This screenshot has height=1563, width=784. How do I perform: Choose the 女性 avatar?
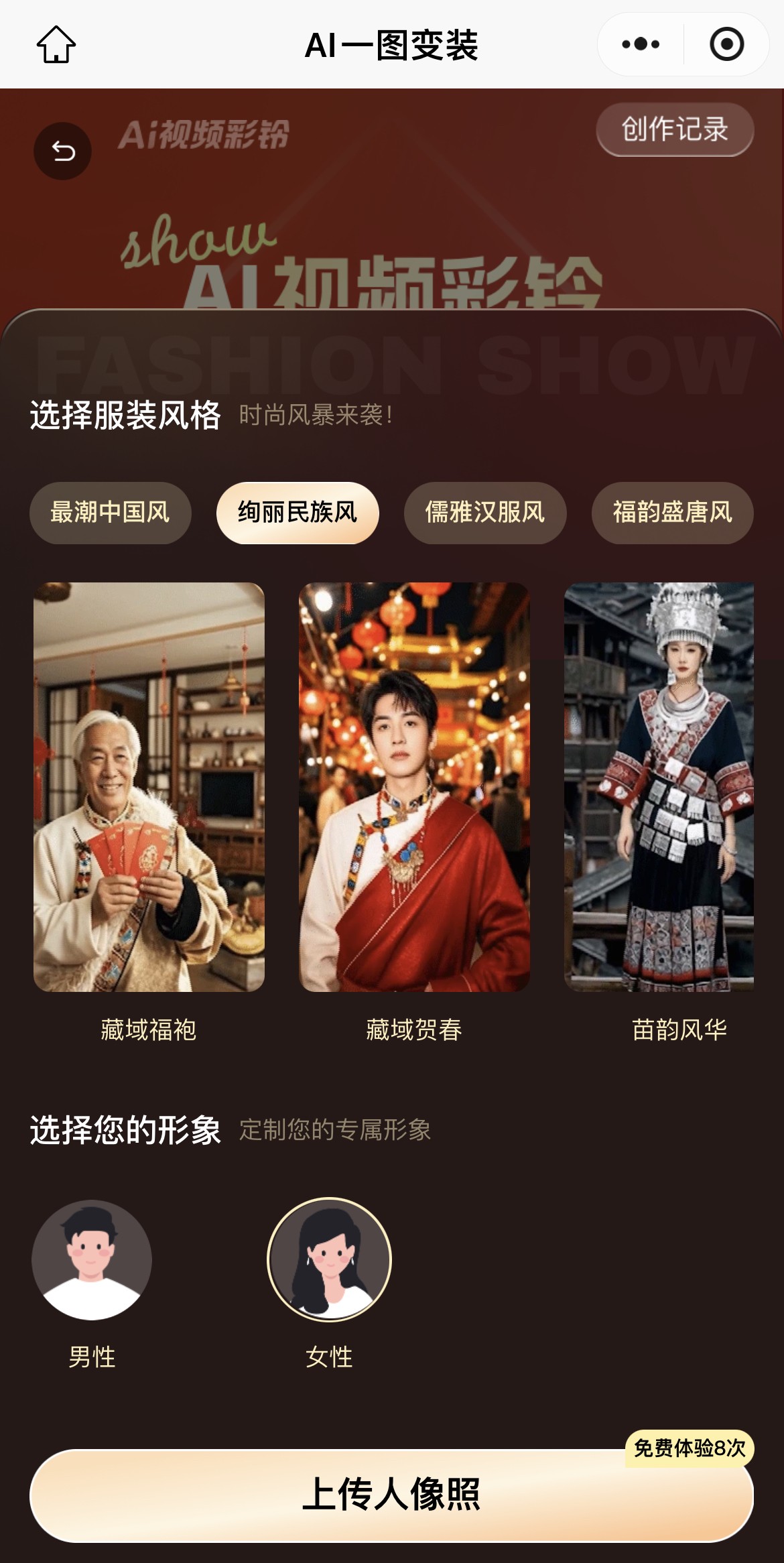(x=329, y=1260)
